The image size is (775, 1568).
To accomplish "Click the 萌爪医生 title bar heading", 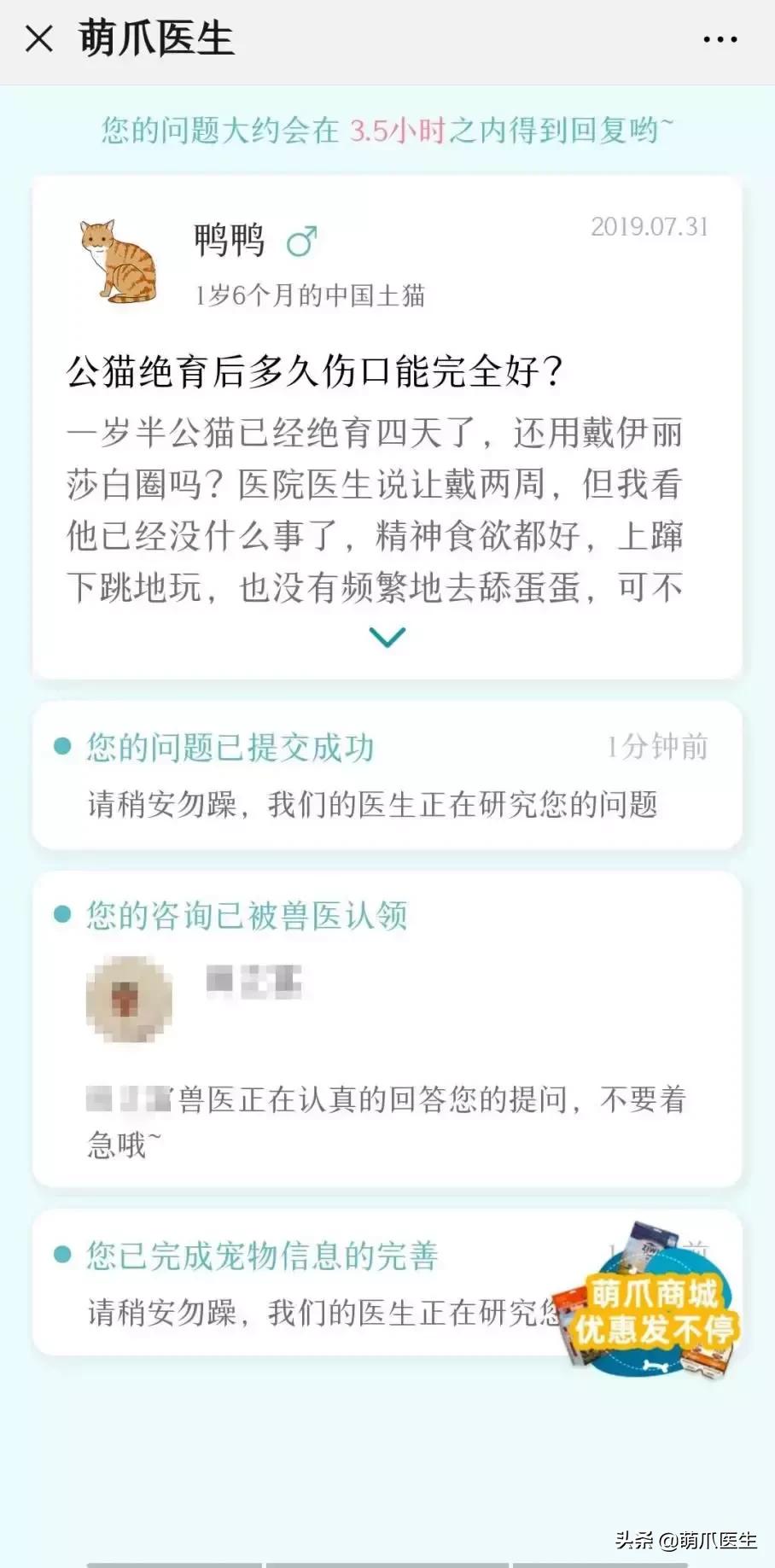I will click(158, 38).
